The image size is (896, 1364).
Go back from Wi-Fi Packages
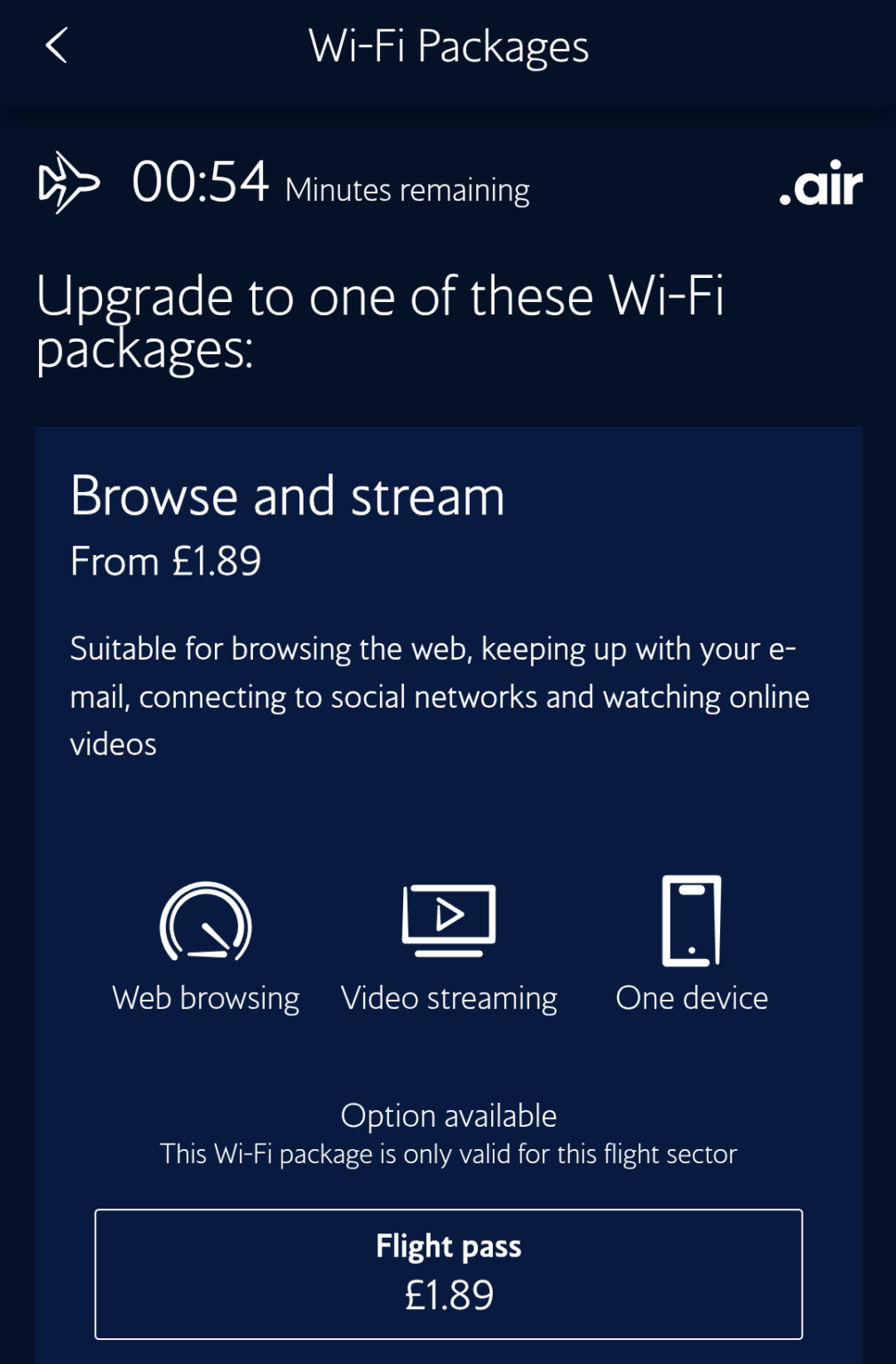(56, 46)
